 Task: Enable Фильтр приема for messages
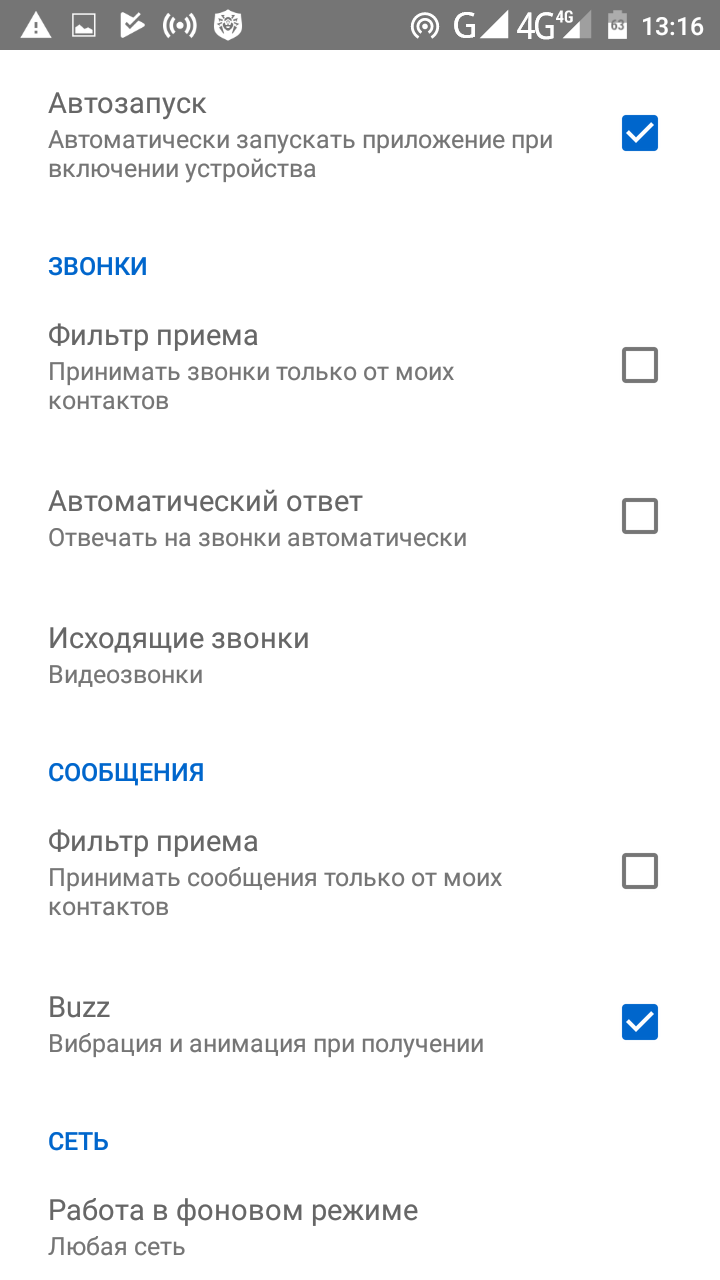pos(640,872)
